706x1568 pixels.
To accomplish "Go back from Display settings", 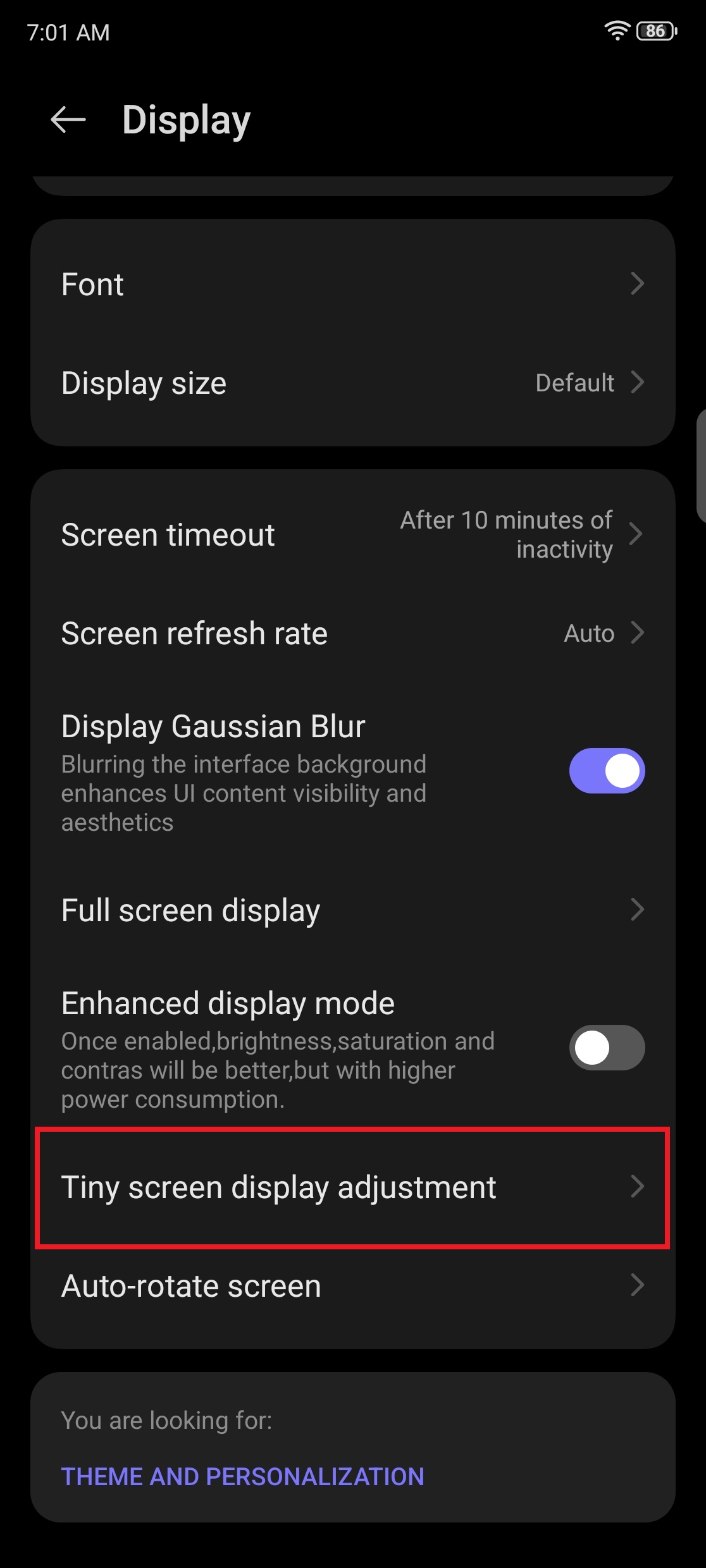I will 68,119.
